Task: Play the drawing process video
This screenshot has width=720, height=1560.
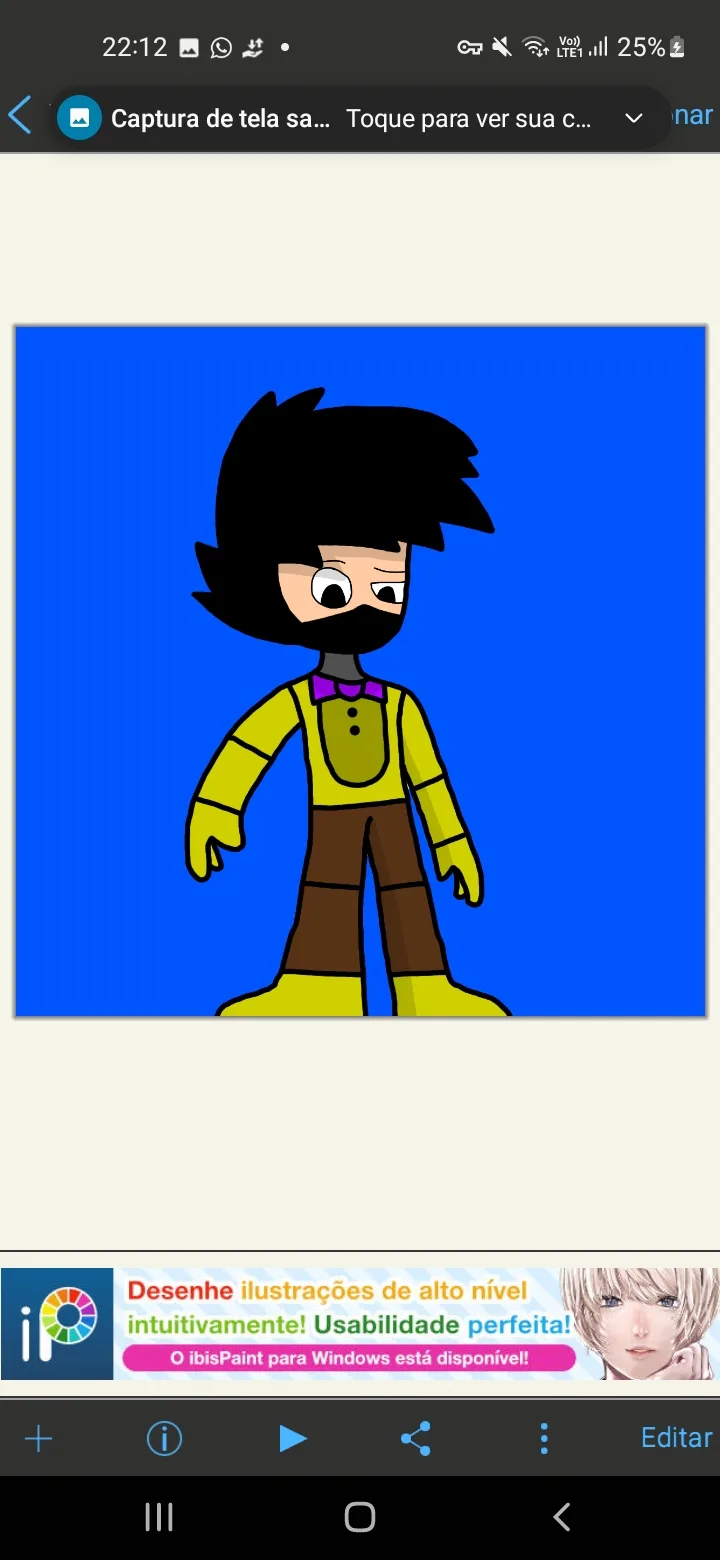Action: click(x=291, y=1439)
